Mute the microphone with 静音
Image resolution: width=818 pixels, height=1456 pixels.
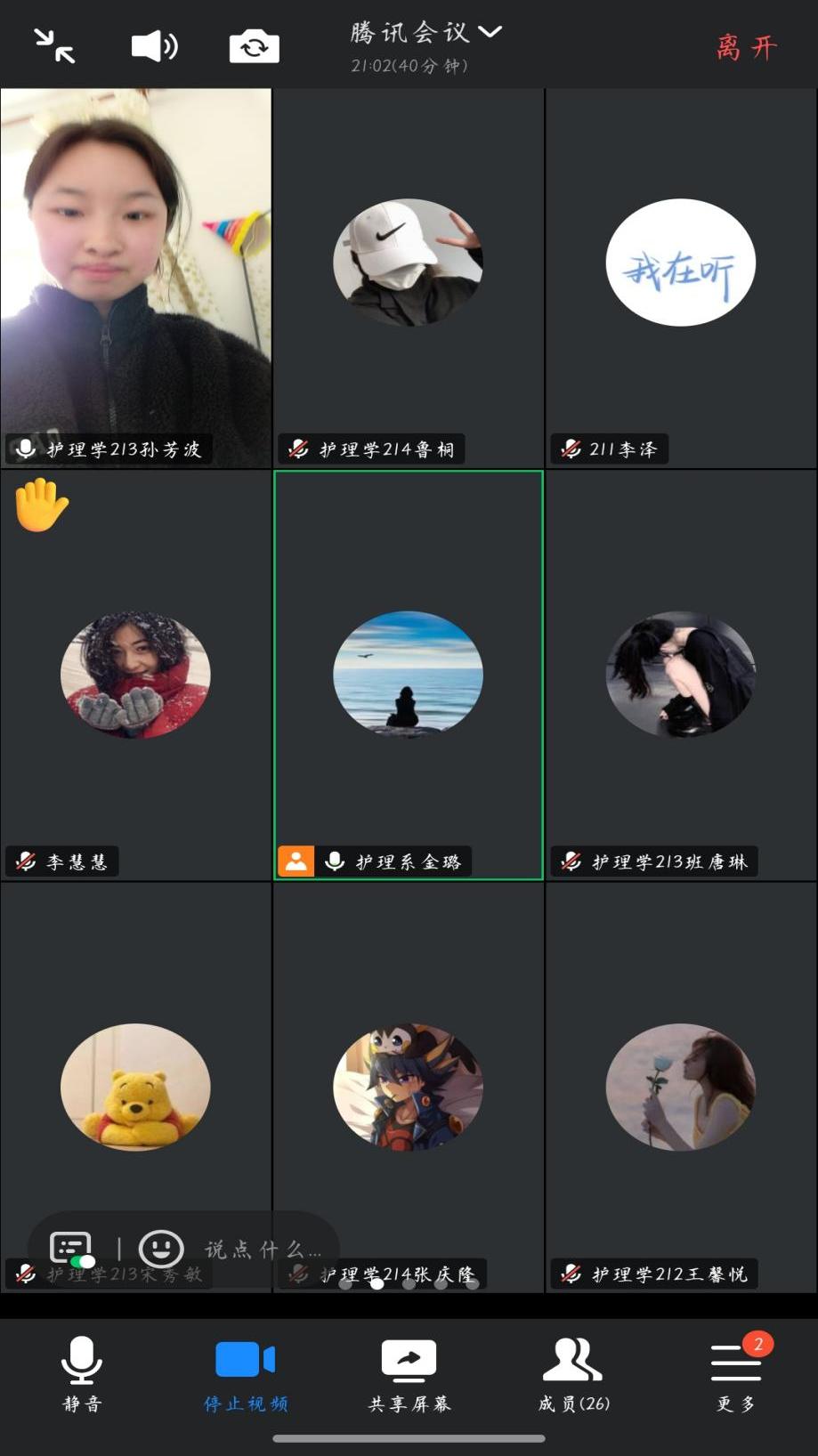tap(81, 1374)
